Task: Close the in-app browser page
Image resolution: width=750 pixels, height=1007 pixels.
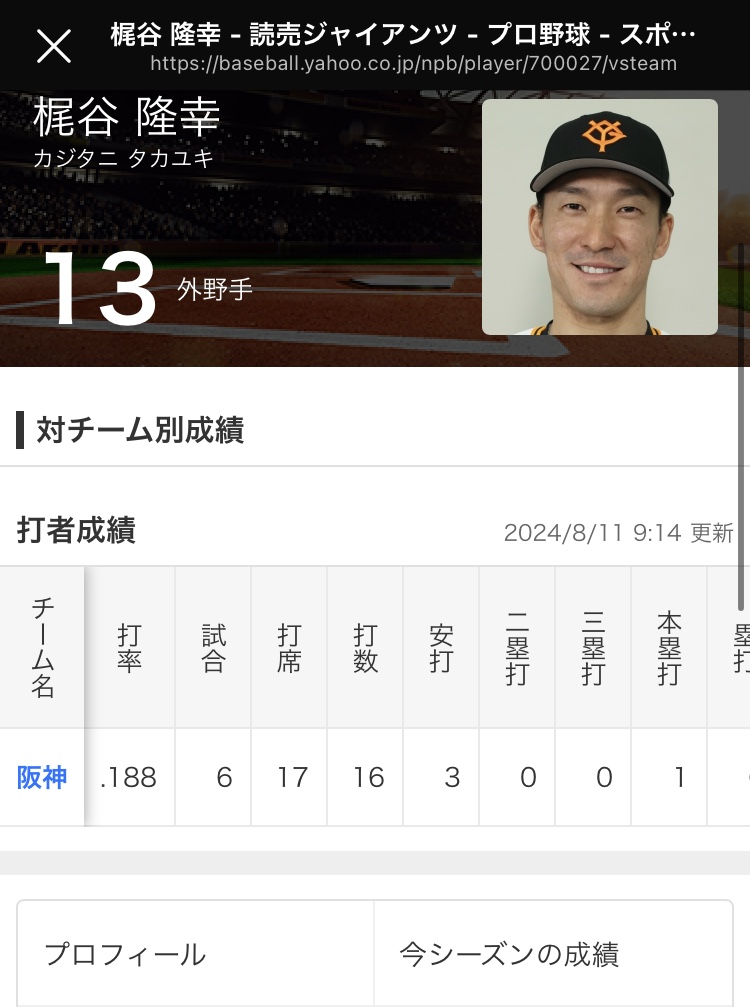Action: pyautogui.click(x=54, y=46)
